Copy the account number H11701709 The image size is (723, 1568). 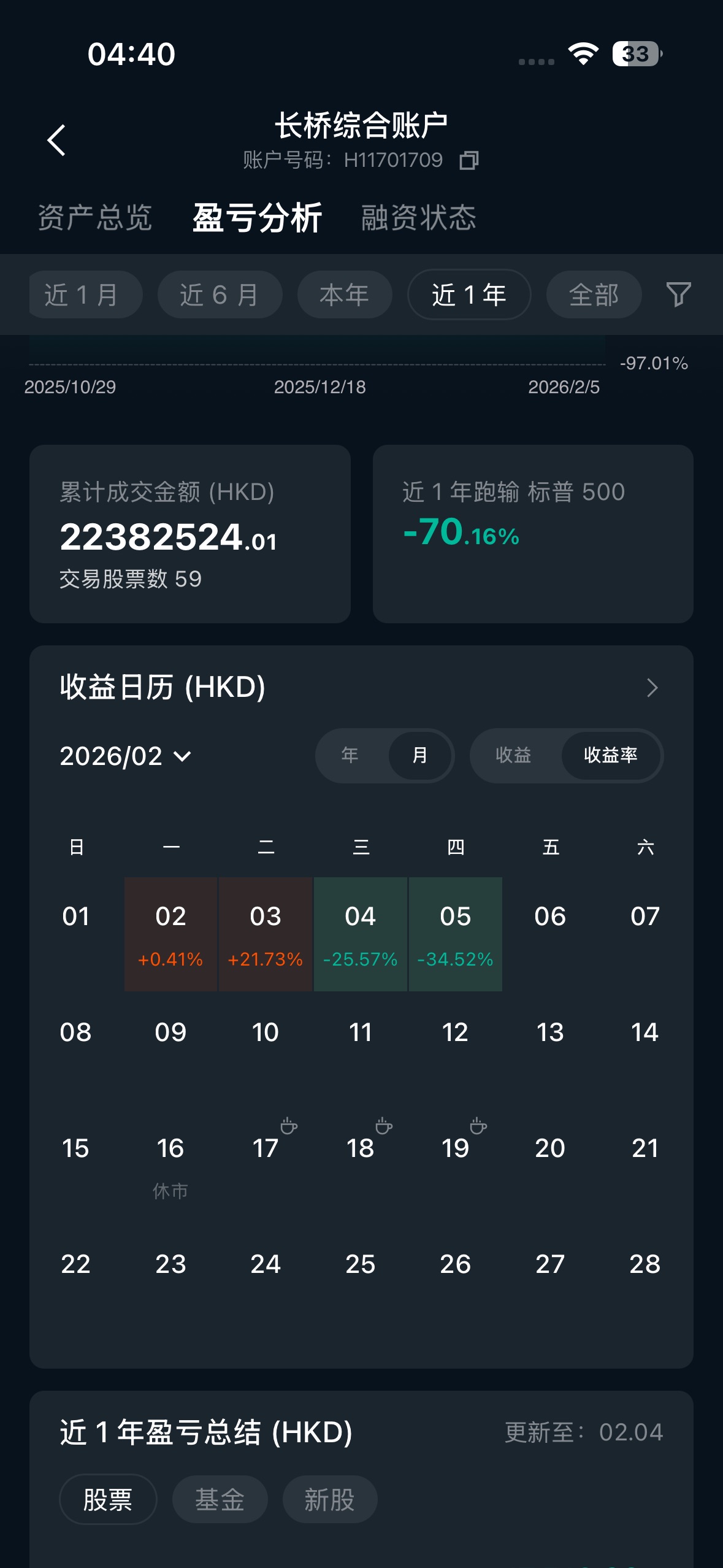[469, 161]
